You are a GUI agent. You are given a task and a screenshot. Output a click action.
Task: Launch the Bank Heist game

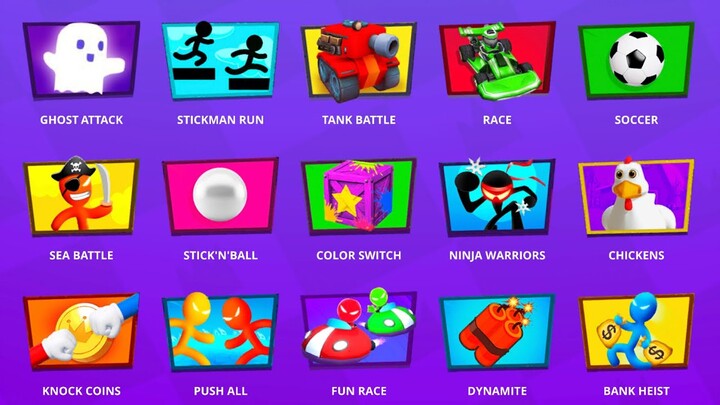(636, 332)
